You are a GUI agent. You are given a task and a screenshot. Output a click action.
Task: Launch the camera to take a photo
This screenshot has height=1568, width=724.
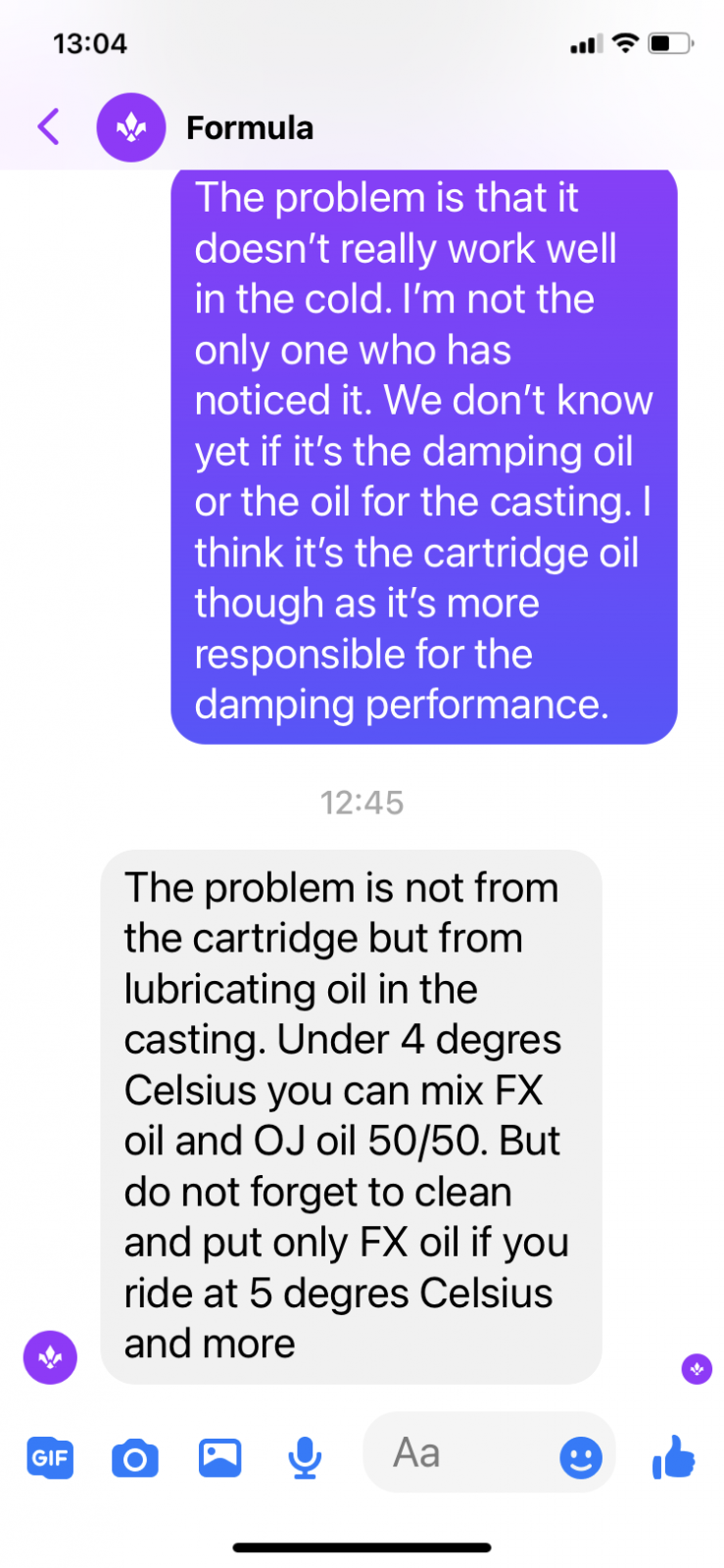point(135,1457)
